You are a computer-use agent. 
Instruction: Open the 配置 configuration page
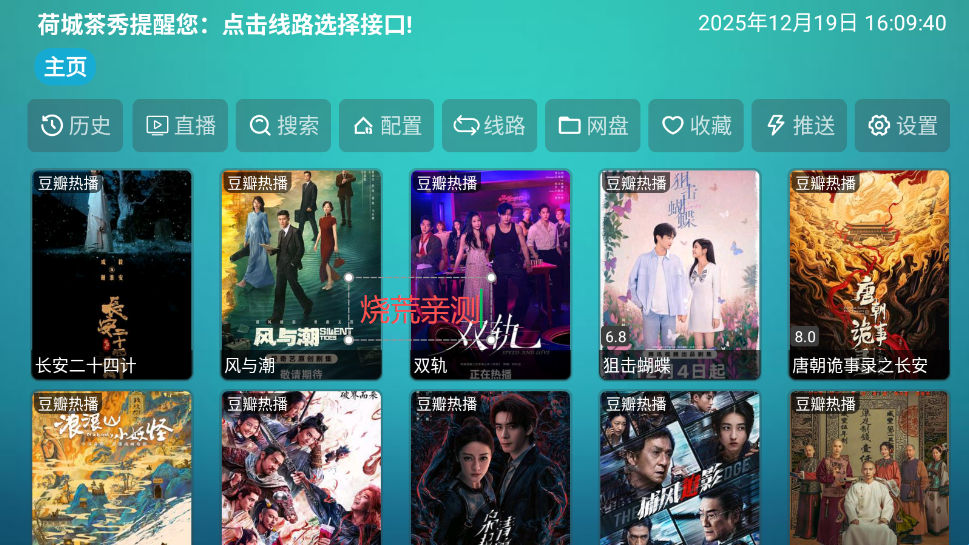click(x=387, y=126)
